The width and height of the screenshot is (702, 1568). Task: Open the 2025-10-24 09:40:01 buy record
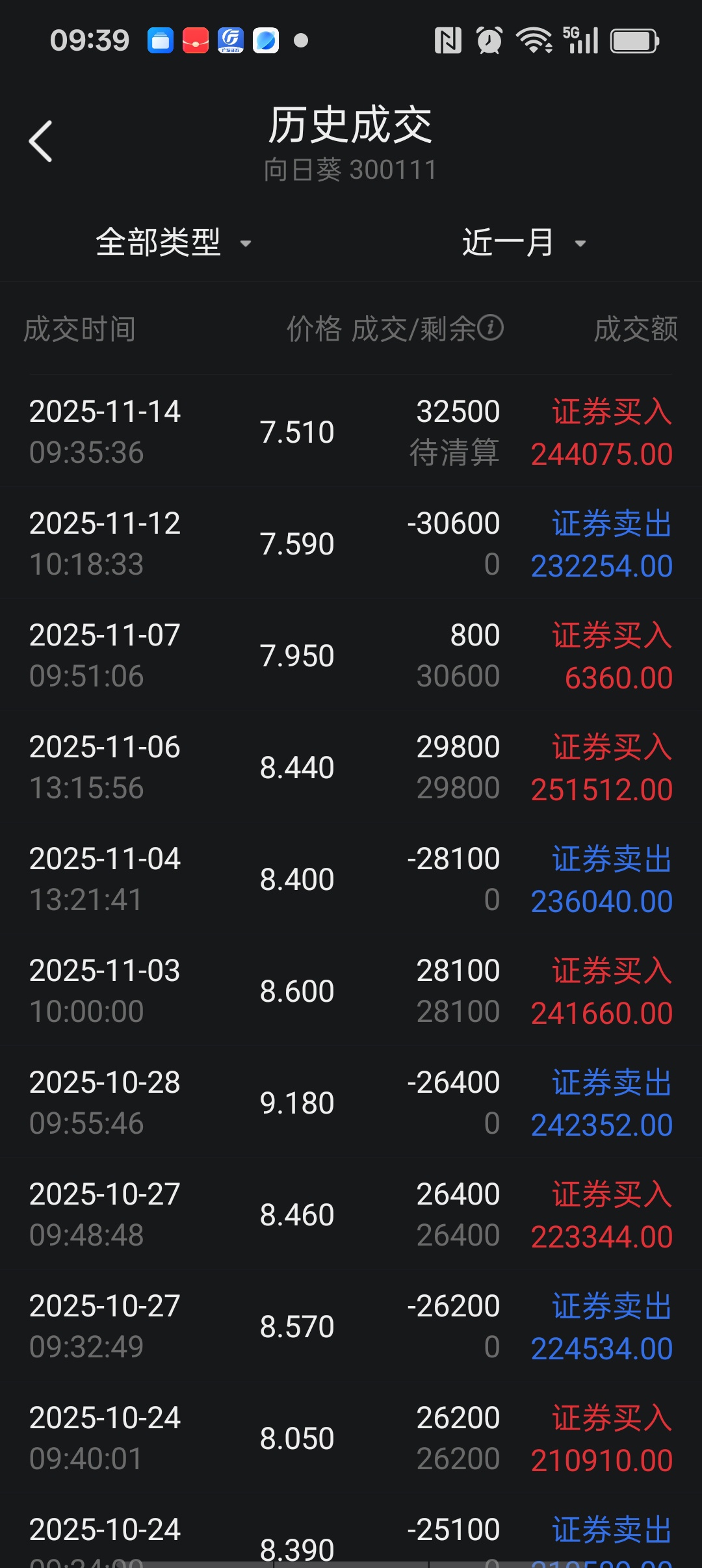point(351,1439)
